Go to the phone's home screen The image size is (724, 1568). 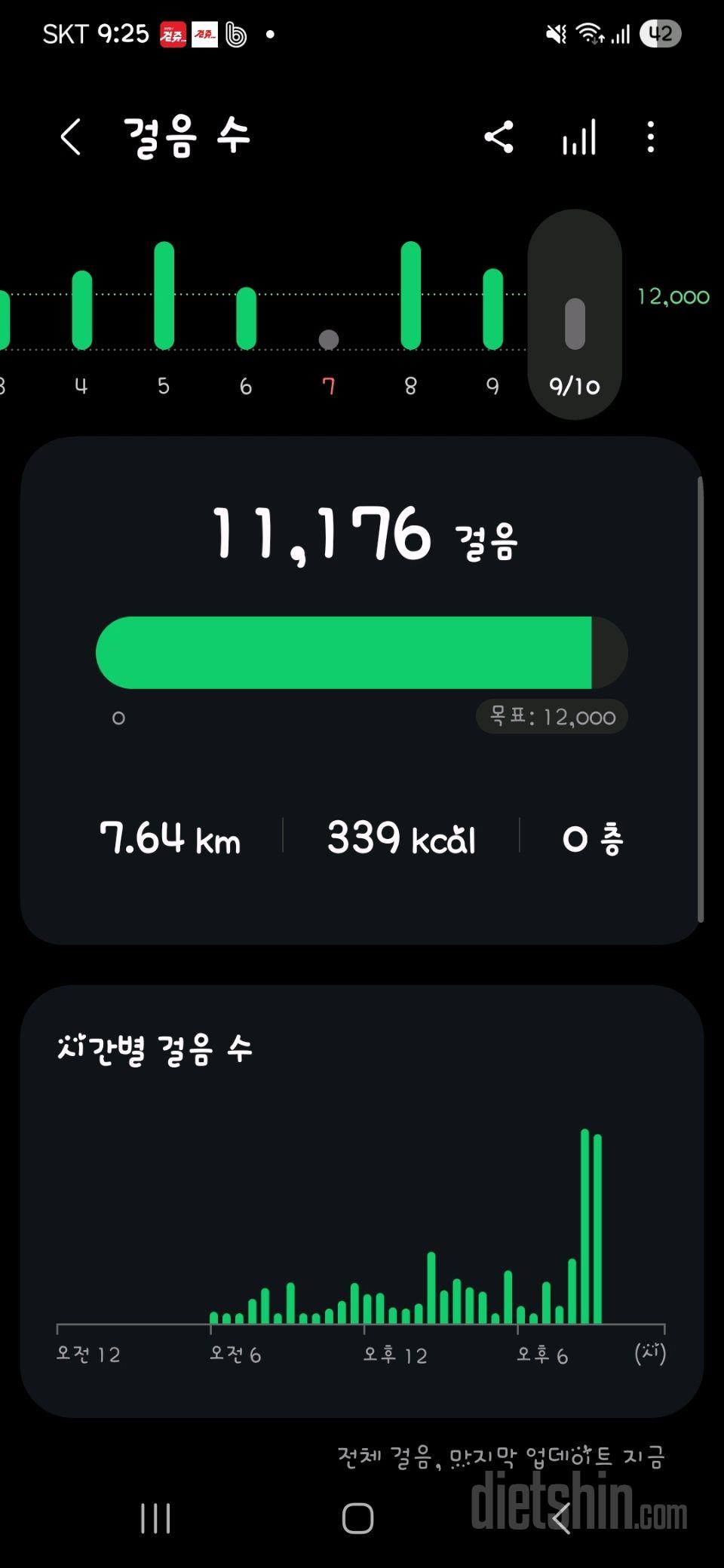[x=357, y=1518]
